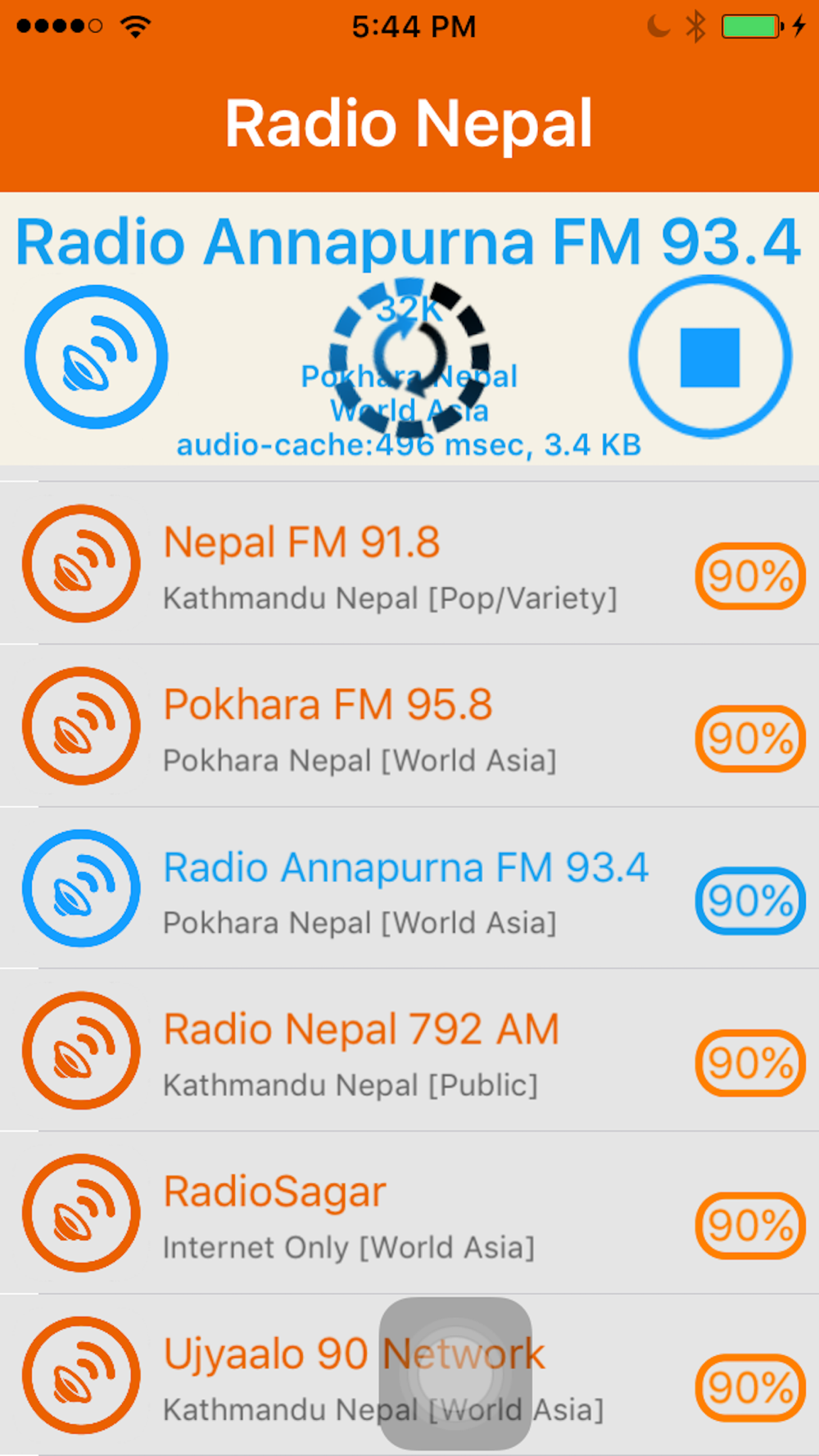
Task: Start Ujyaalo 90 Network
Action: [409, 1375]
